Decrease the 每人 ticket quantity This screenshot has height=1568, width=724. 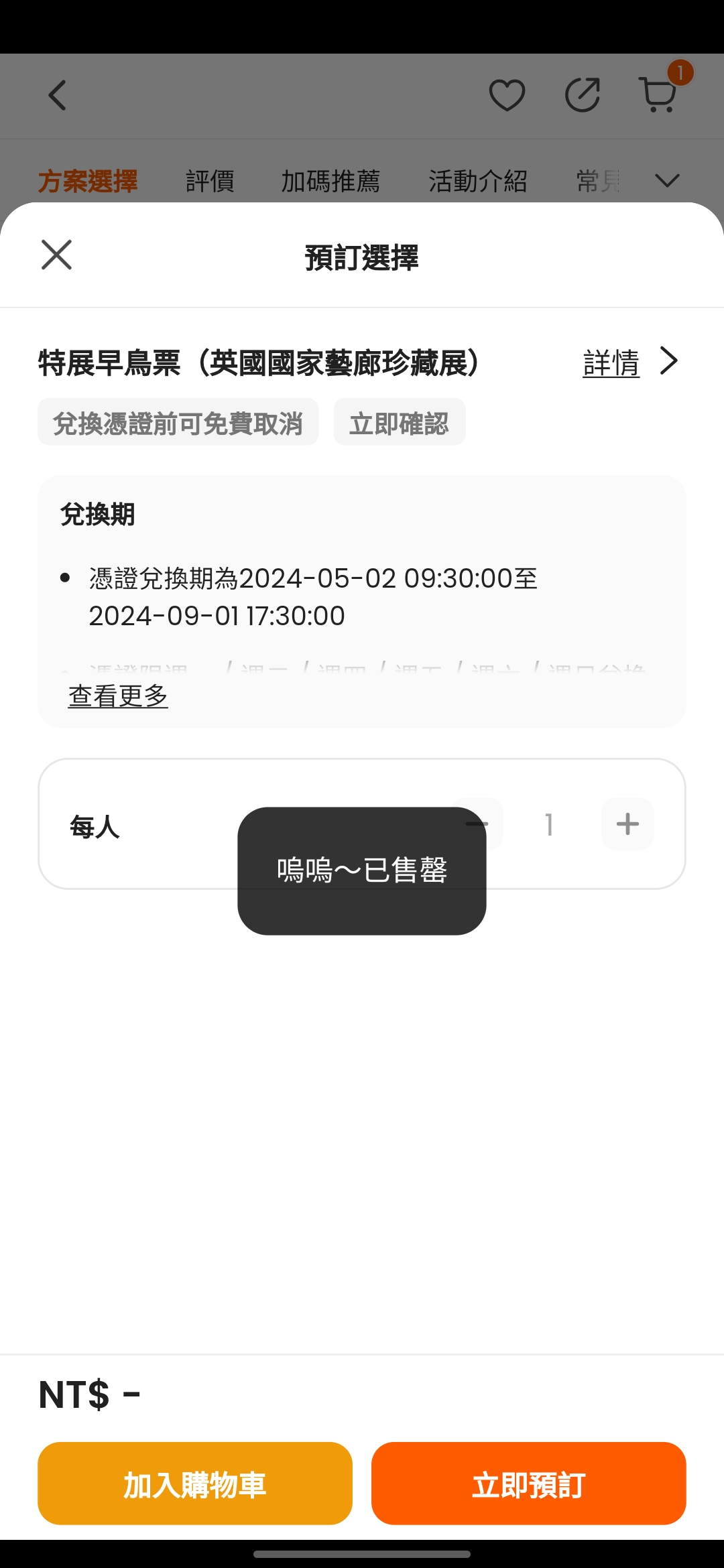pyautogui.click(x=477, y=824)
